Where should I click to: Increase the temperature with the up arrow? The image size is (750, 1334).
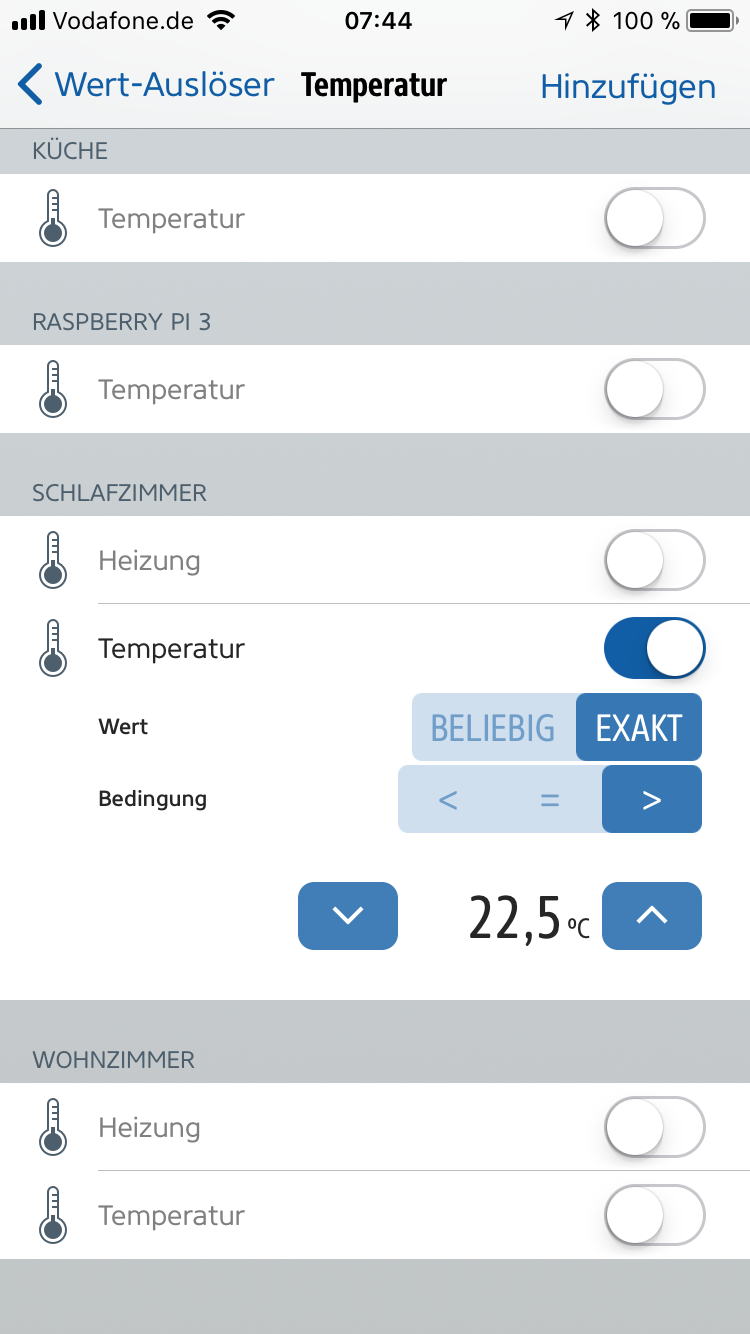pyautogui.click(x=652, y=915)
